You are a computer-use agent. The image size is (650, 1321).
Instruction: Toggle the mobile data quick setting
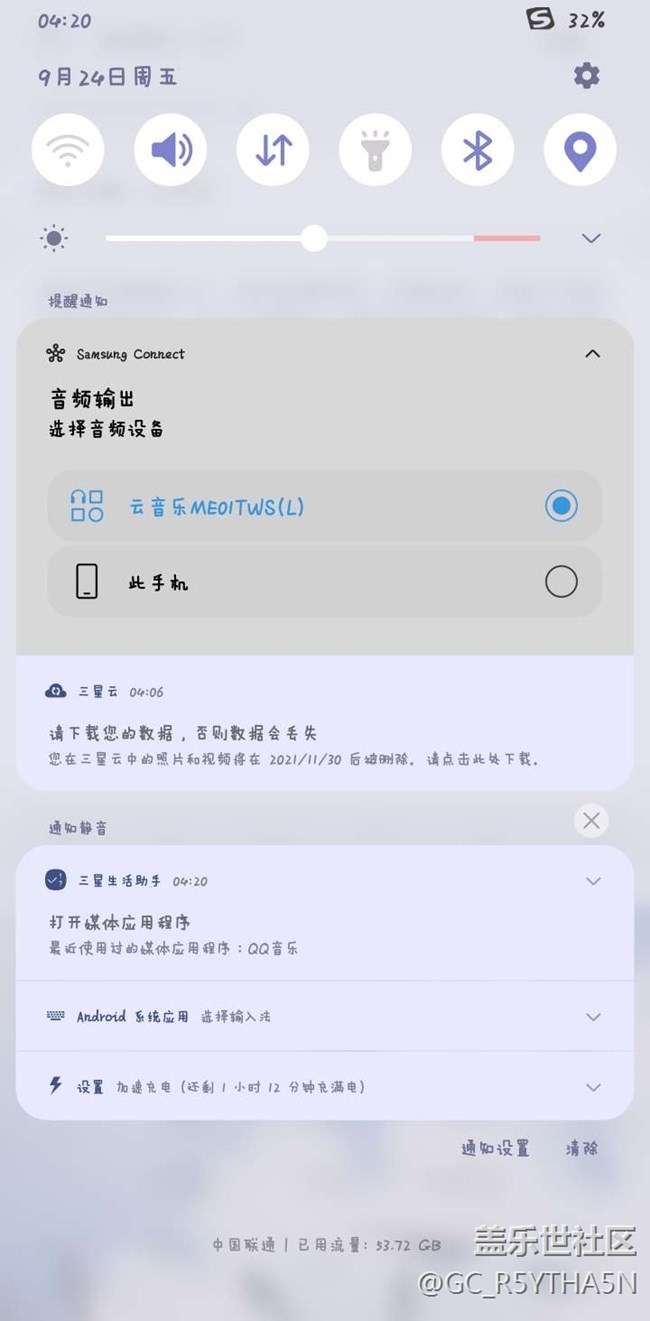tap(273, 150)
